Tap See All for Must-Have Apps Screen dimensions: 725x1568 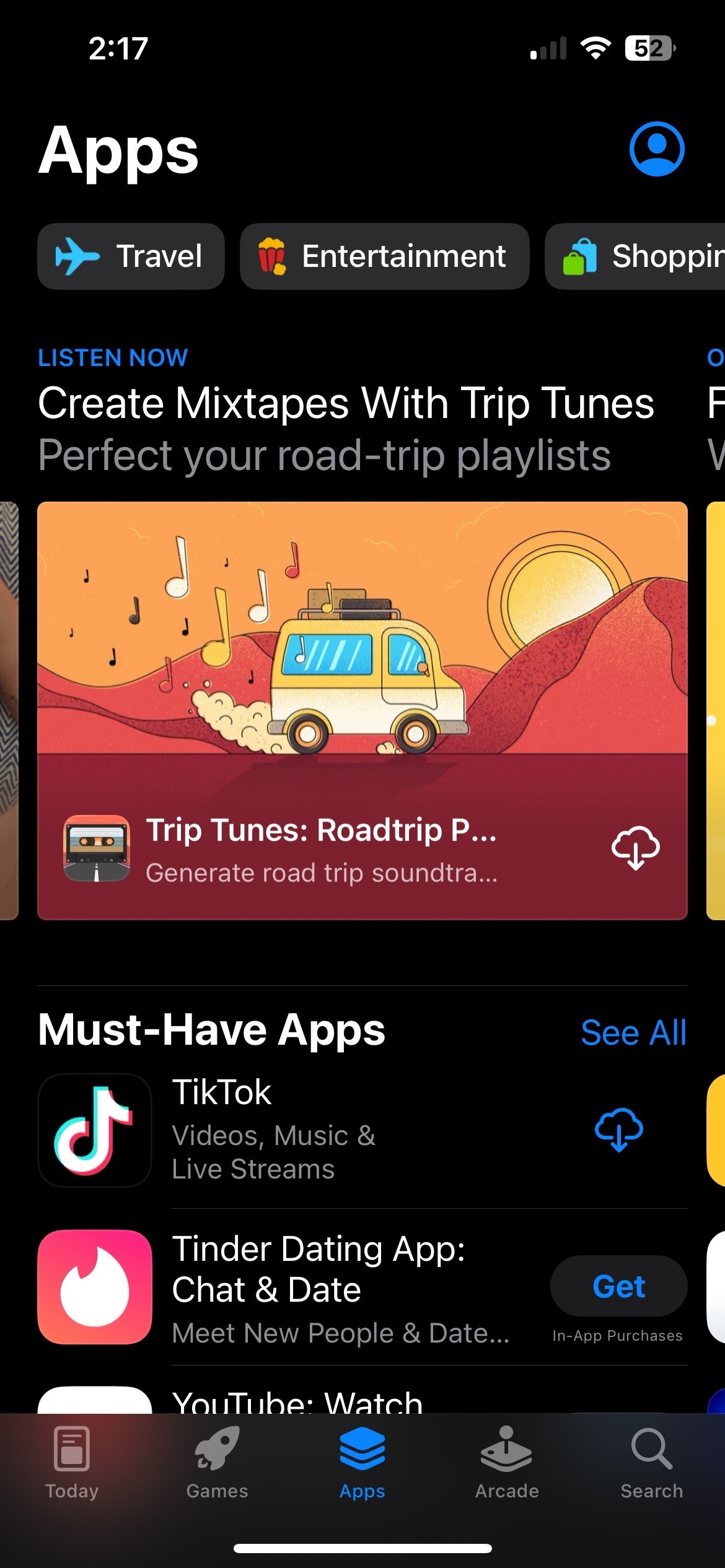tap(633, 1032)
